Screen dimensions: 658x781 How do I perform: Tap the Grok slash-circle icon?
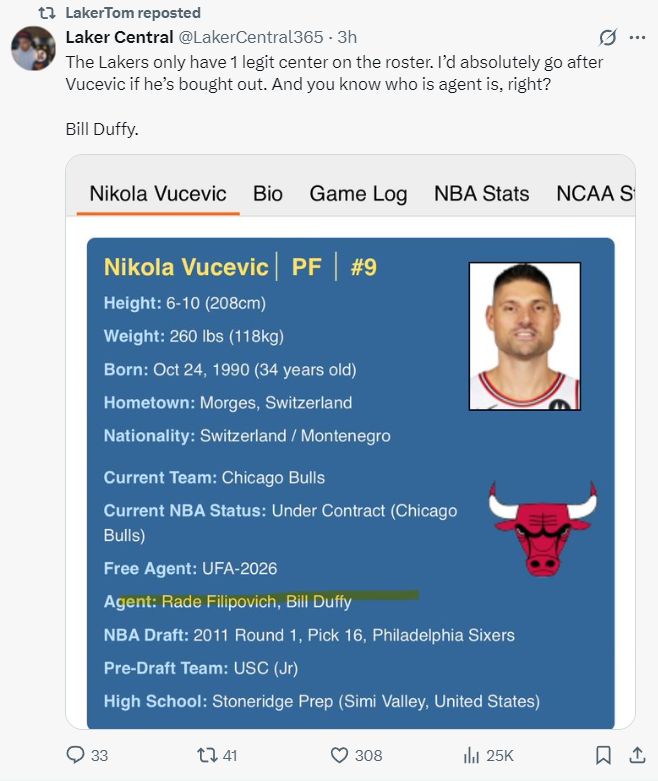click(606, 38)
